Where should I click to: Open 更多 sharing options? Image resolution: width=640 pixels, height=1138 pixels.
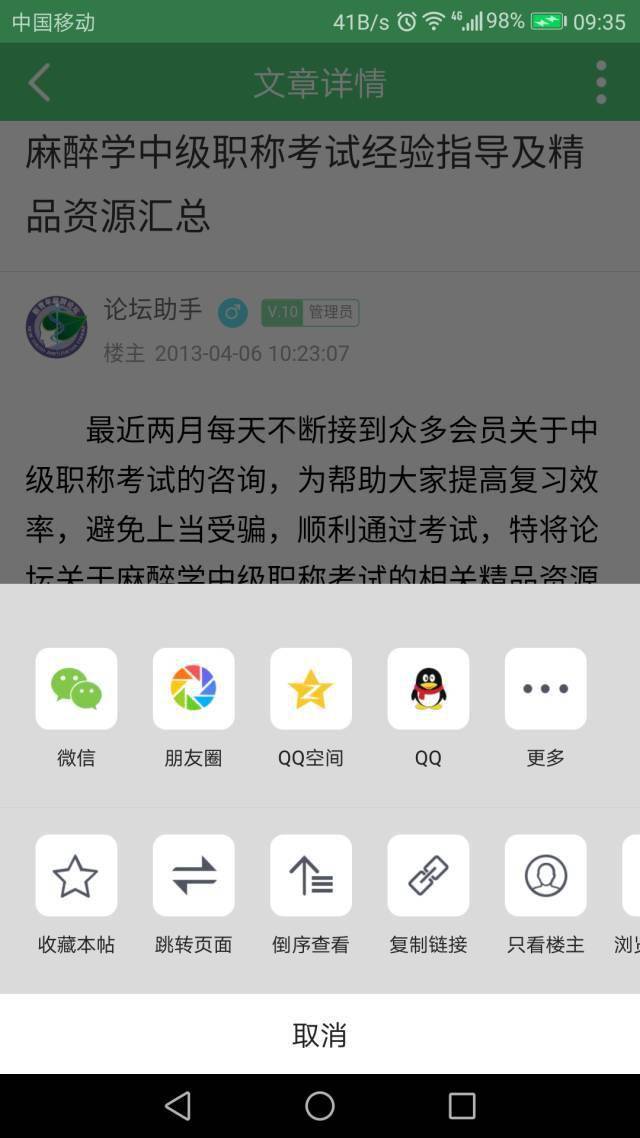click(x=545, y=689)
